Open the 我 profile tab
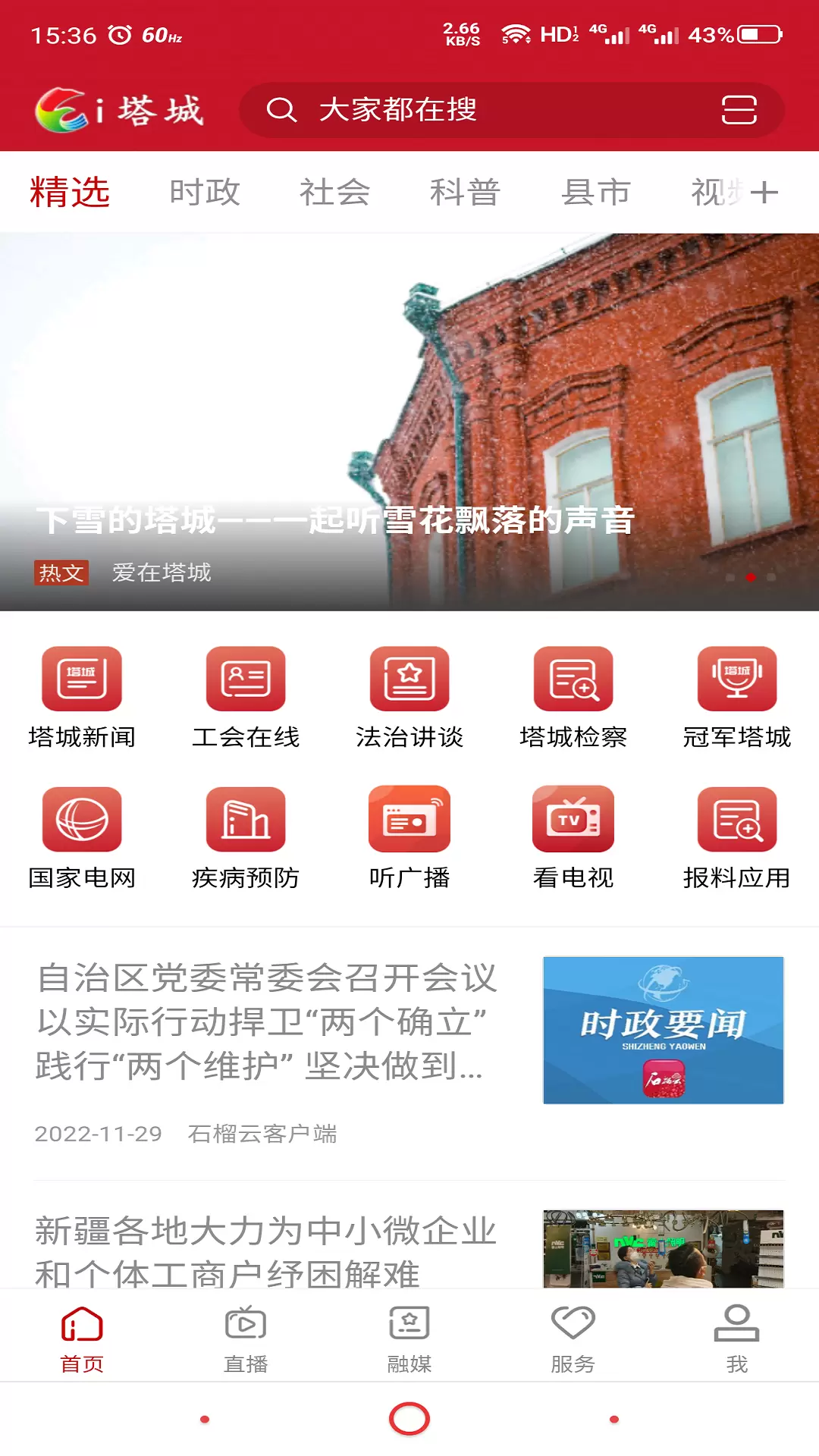Screen dimensions: 819x1456 click(736, 1339)
